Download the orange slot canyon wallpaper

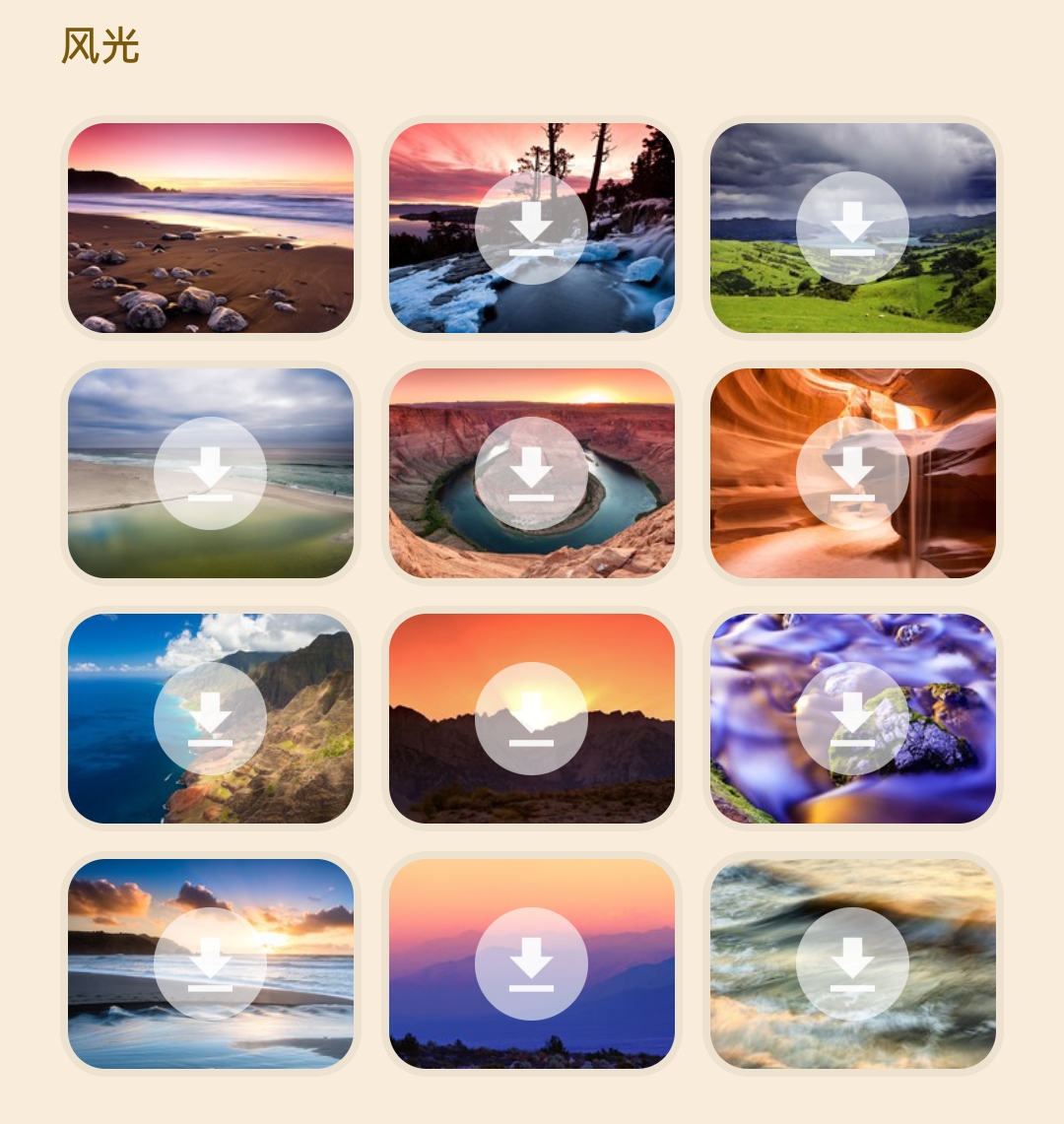[852, 473]
